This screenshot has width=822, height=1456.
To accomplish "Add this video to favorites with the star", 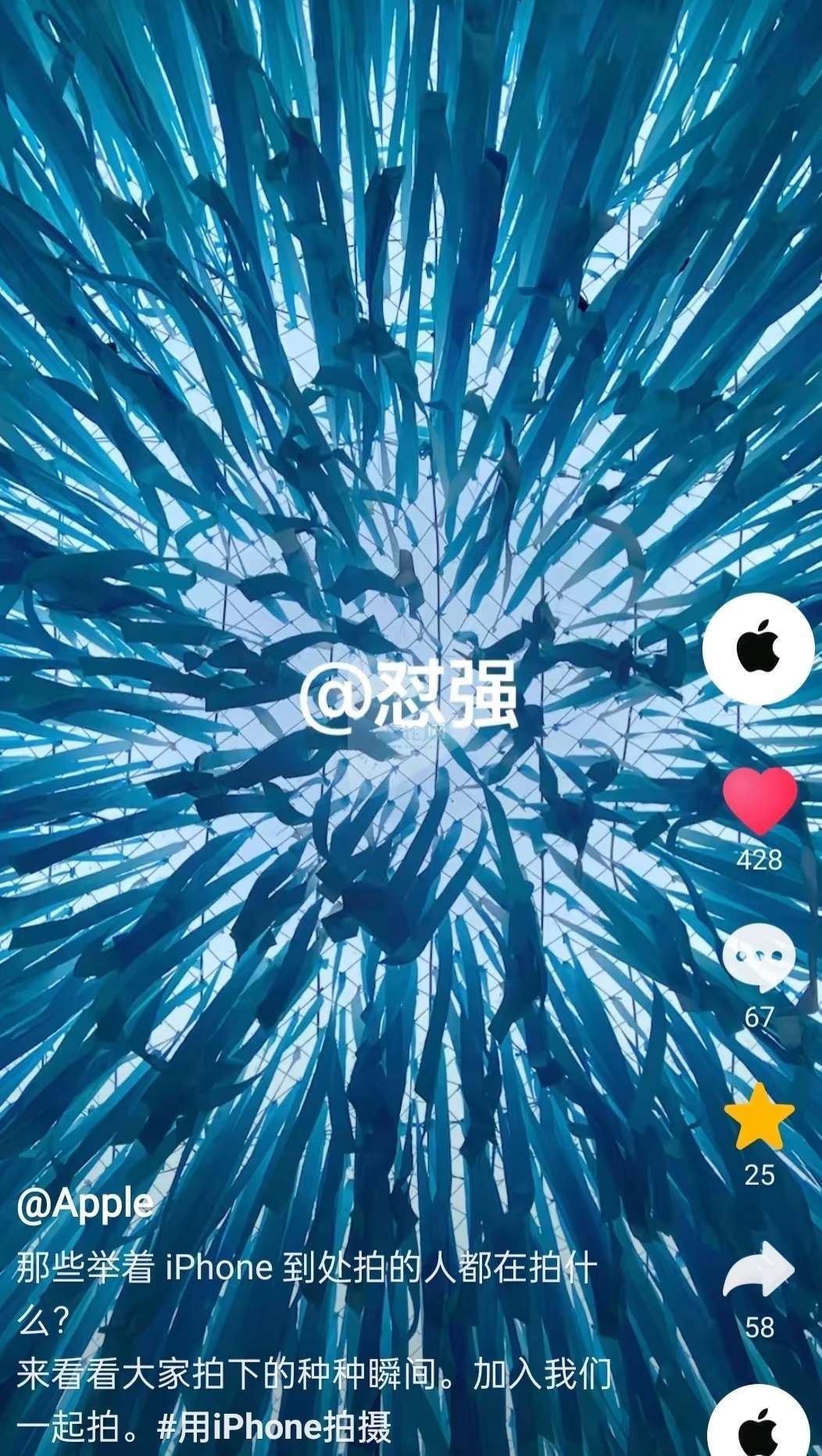I will point(759,1116).
